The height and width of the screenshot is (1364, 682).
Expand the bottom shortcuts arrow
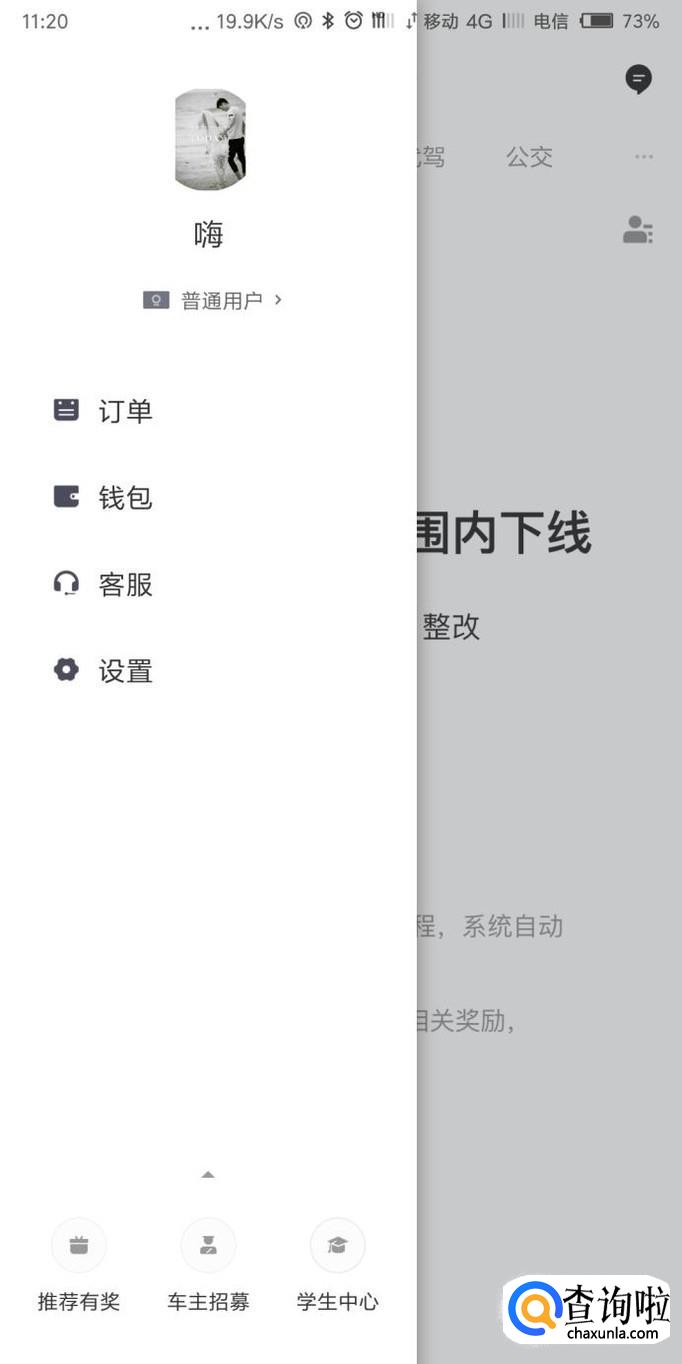click(x=208, y=1174)
